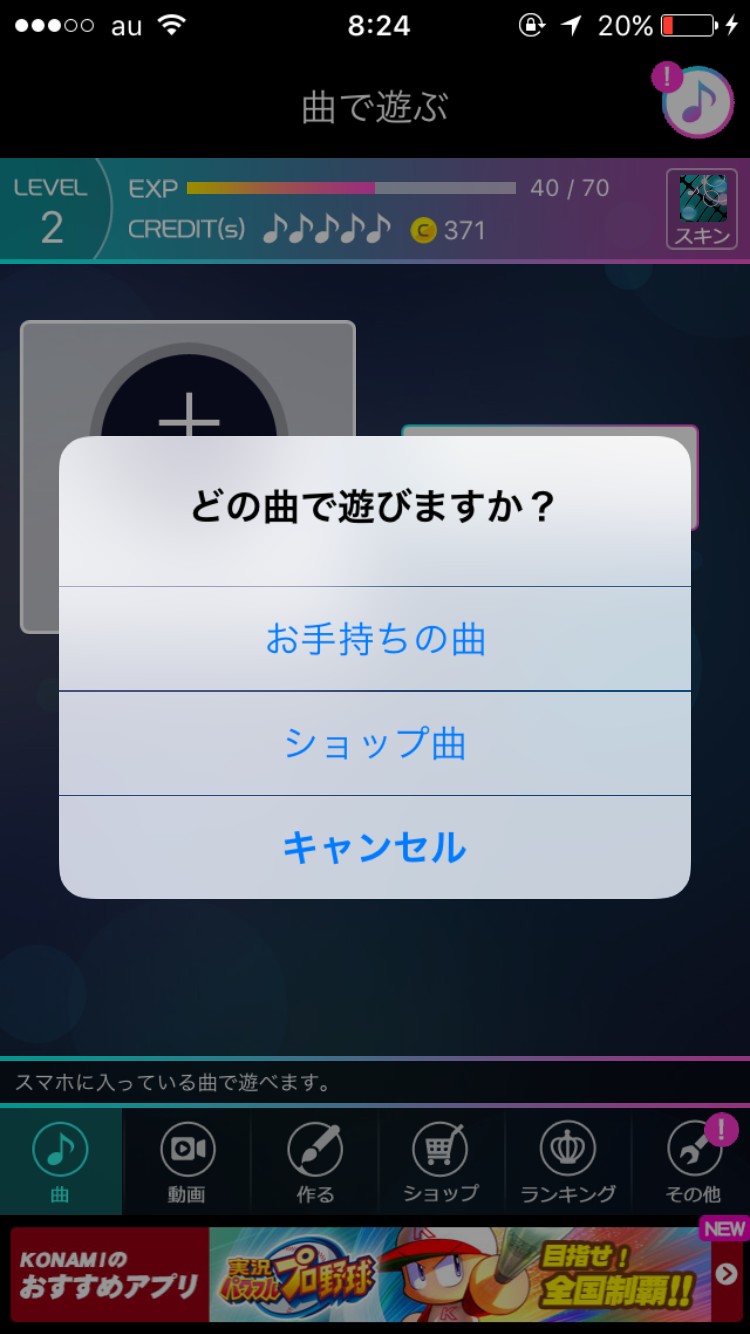Go to the 作る tab

pyautogui.click(x=315, y=1160)
